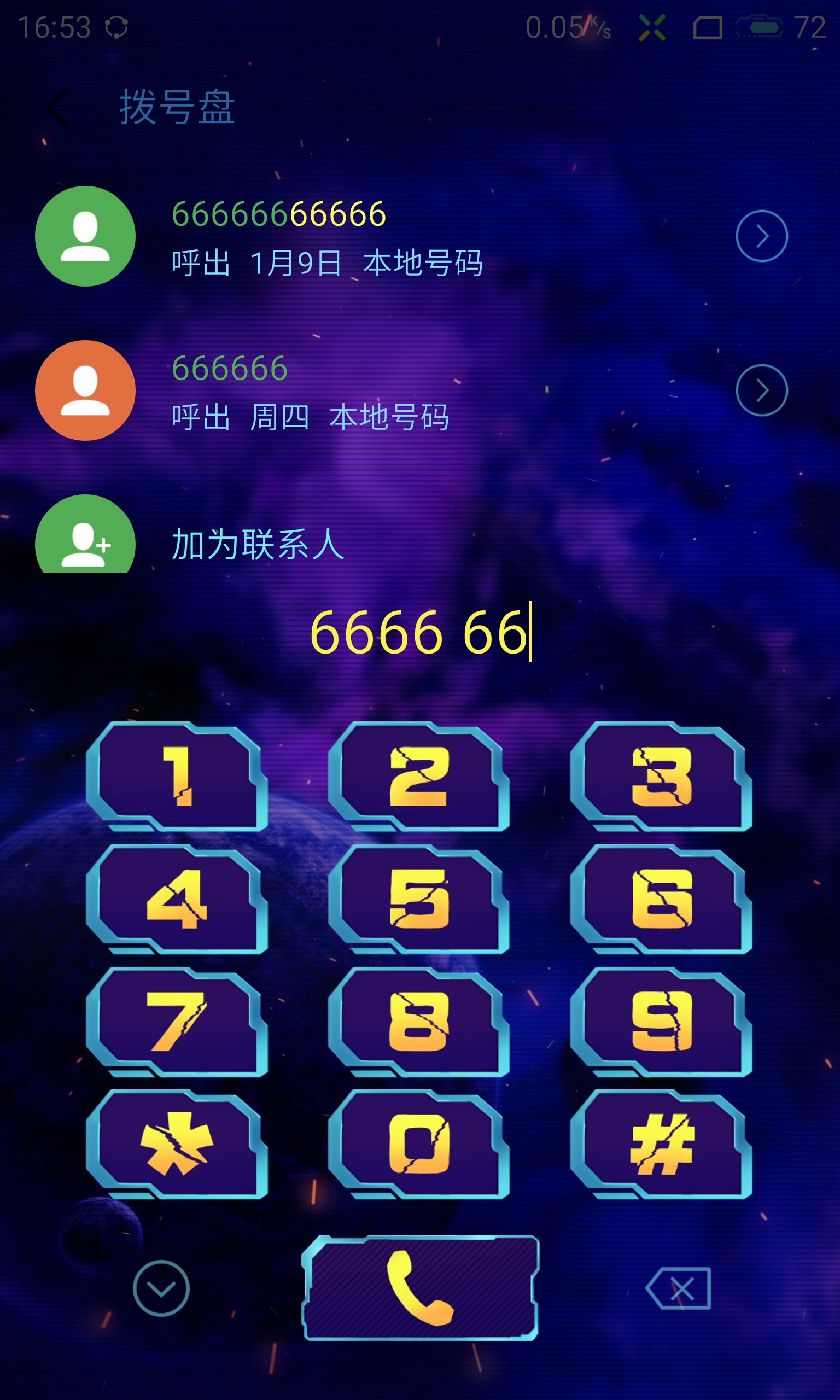Dial digit 2 on the keypad

click(419, 776)
